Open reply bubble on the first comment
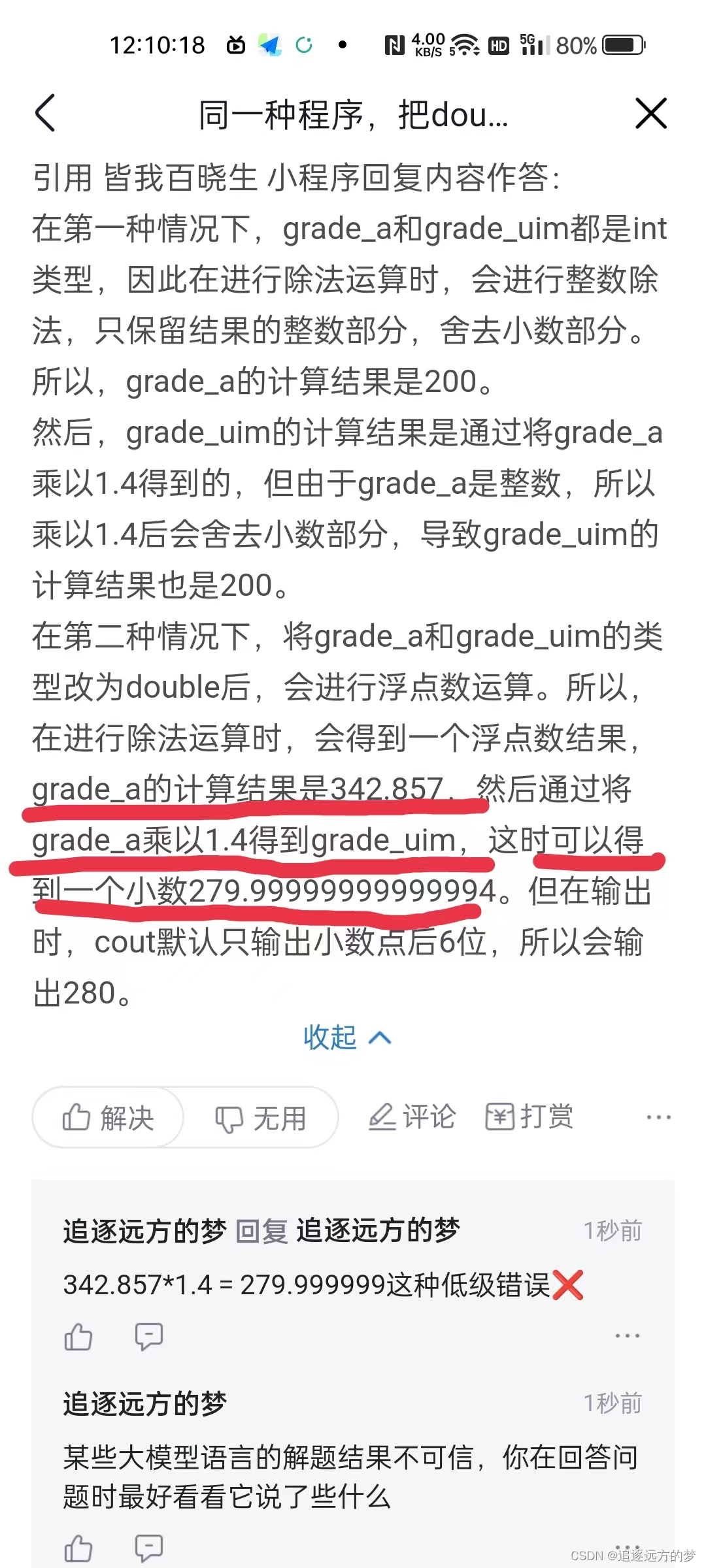 [x=149, y=1335]
